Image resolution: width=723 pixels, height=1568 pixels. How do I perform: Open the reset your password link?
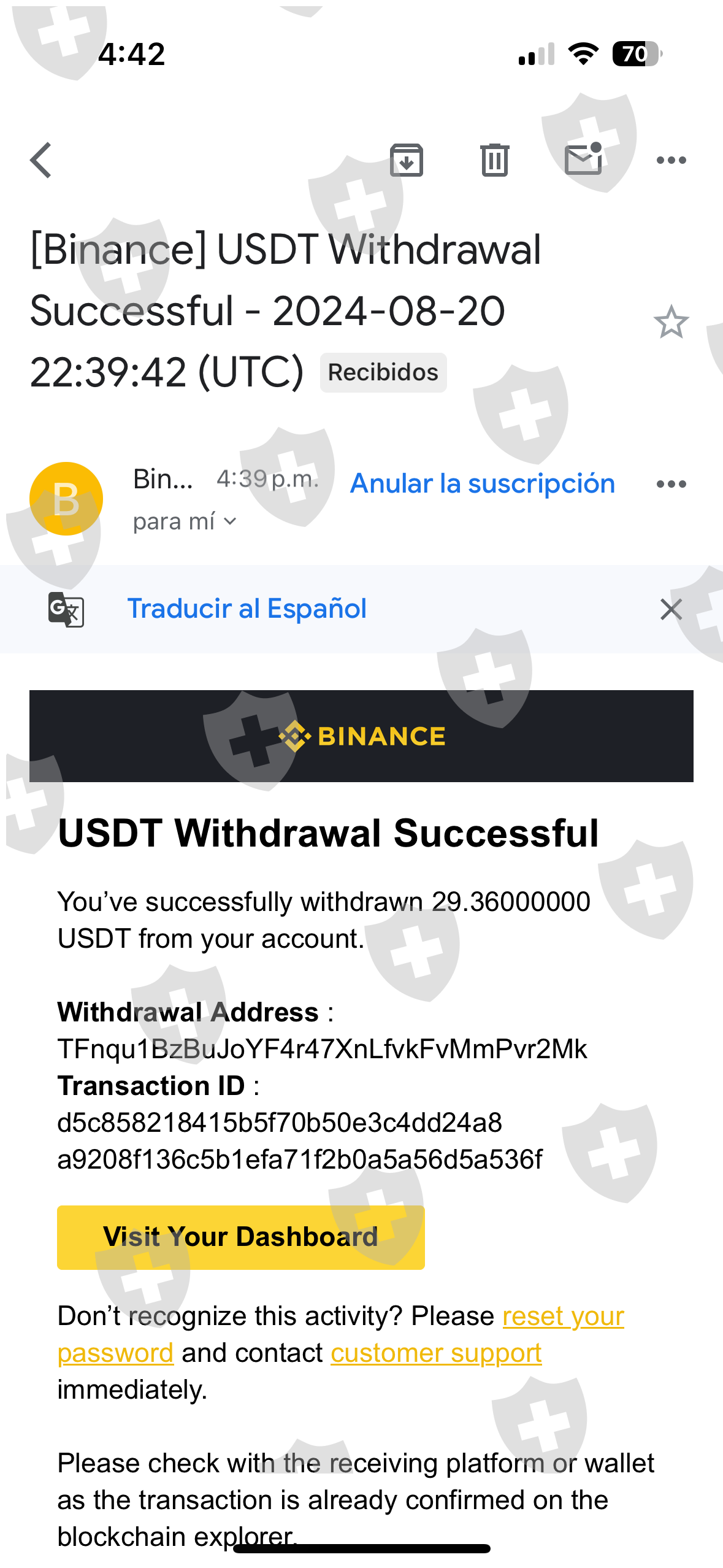341,1334
